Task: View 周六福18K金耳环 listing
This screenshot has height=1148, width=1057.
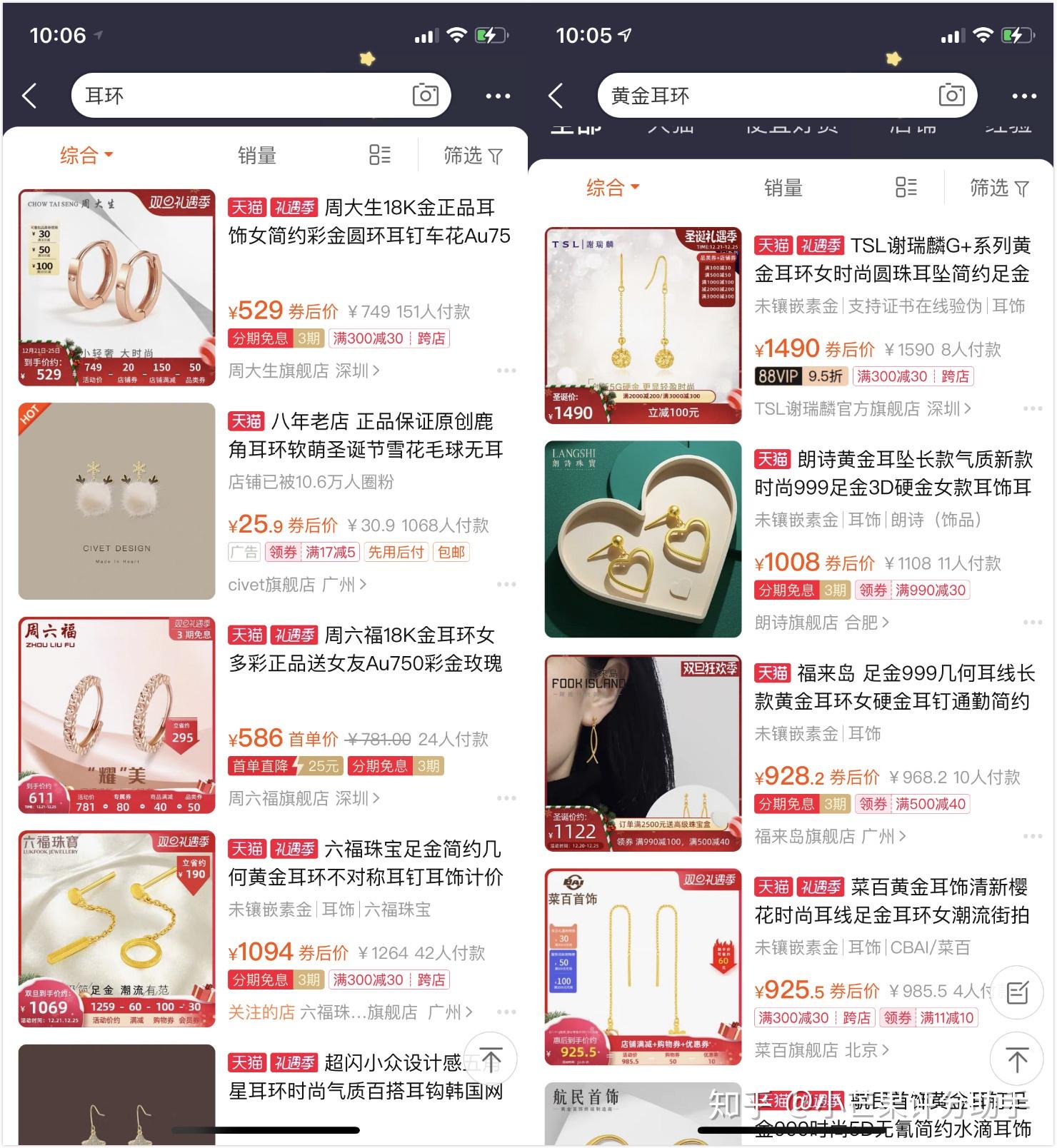Action: click(364, 649)
